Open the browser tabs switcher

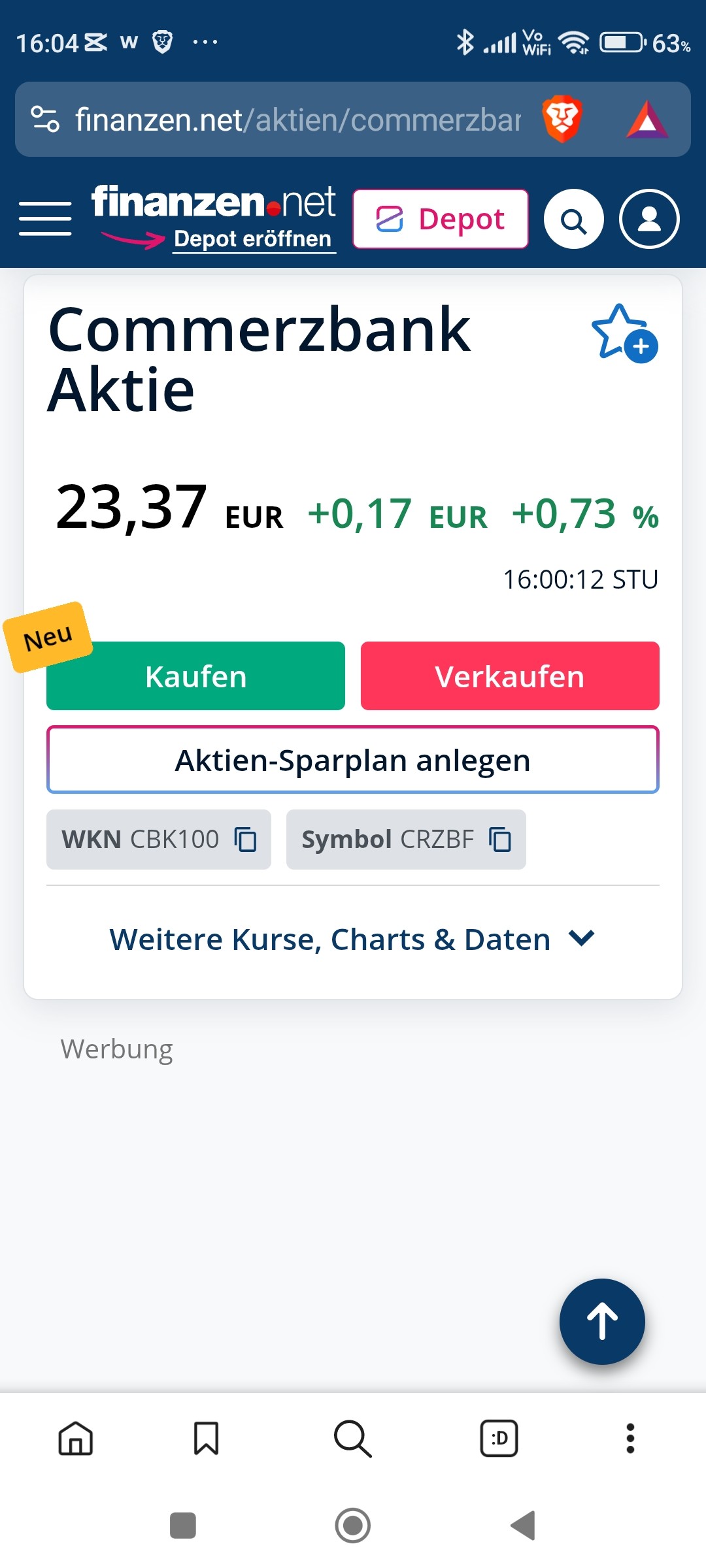499,1438
